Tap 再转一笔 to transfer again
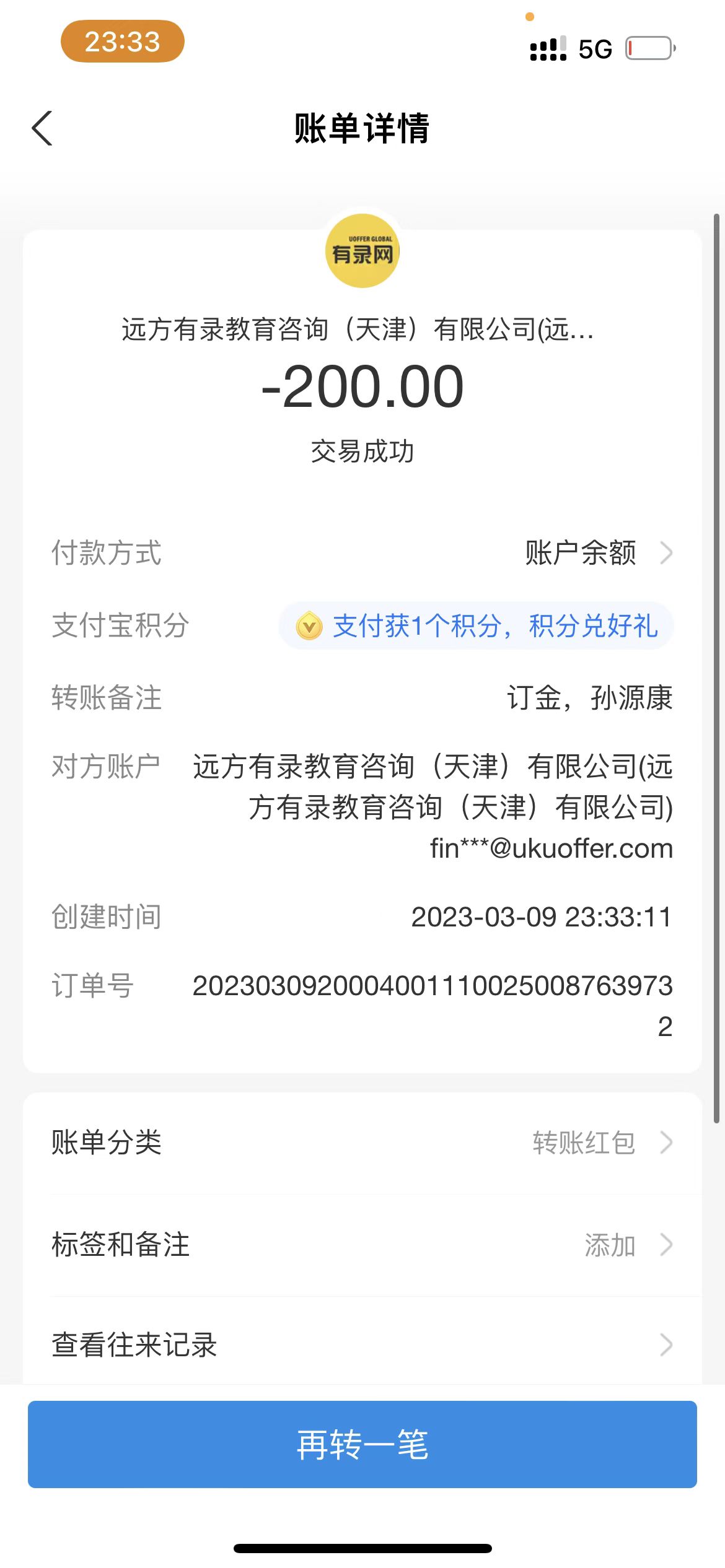Image resolution: width=725 pixels, height=1568 pixels. [x=362, y=1444]
